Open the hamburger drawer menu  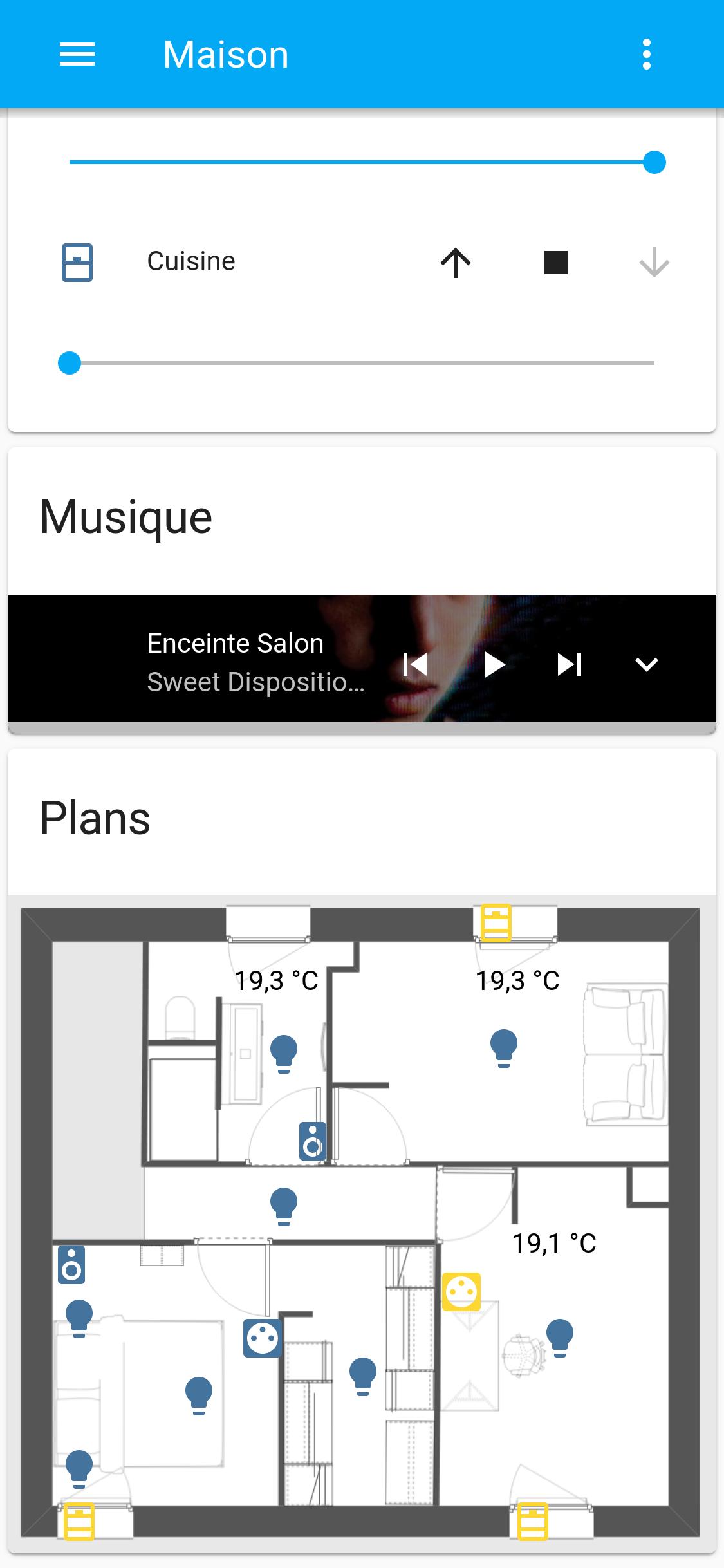point(77,54)
